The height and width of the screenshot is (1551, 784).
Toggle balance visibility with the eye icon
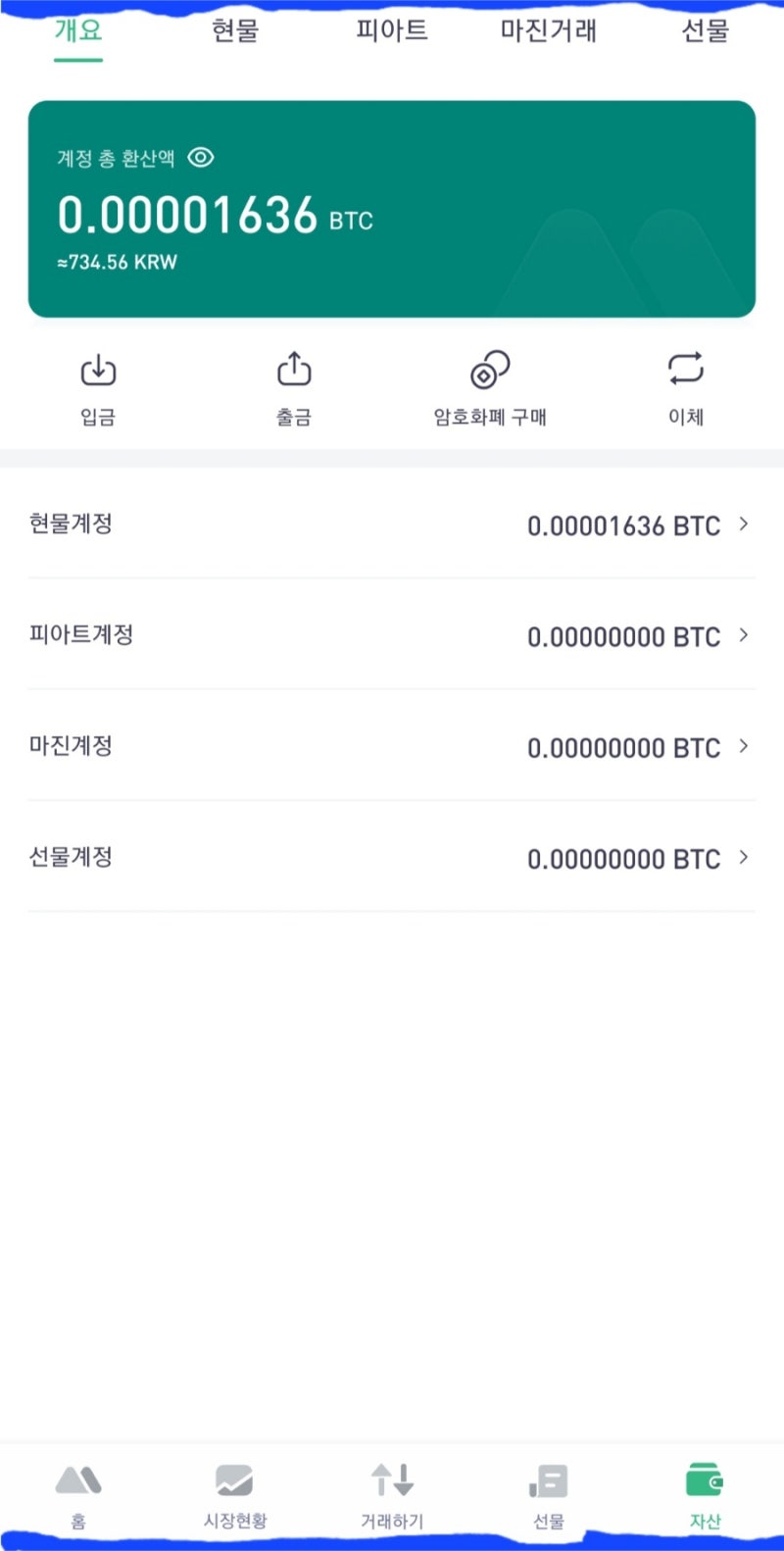(x=201, y=157)
